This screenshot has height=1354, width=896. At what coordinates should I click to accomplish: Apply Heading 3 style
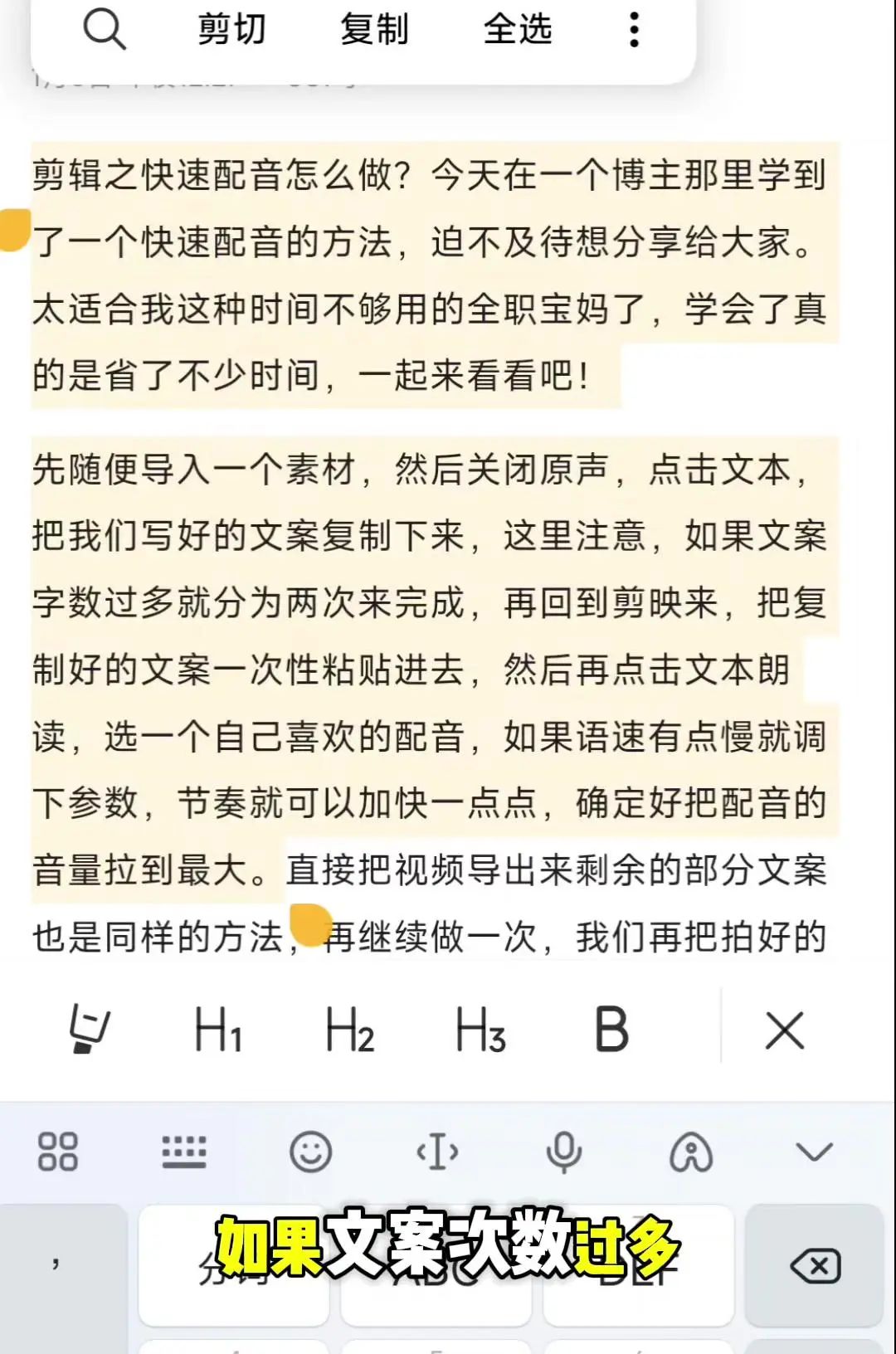[x=480, y=1031]
